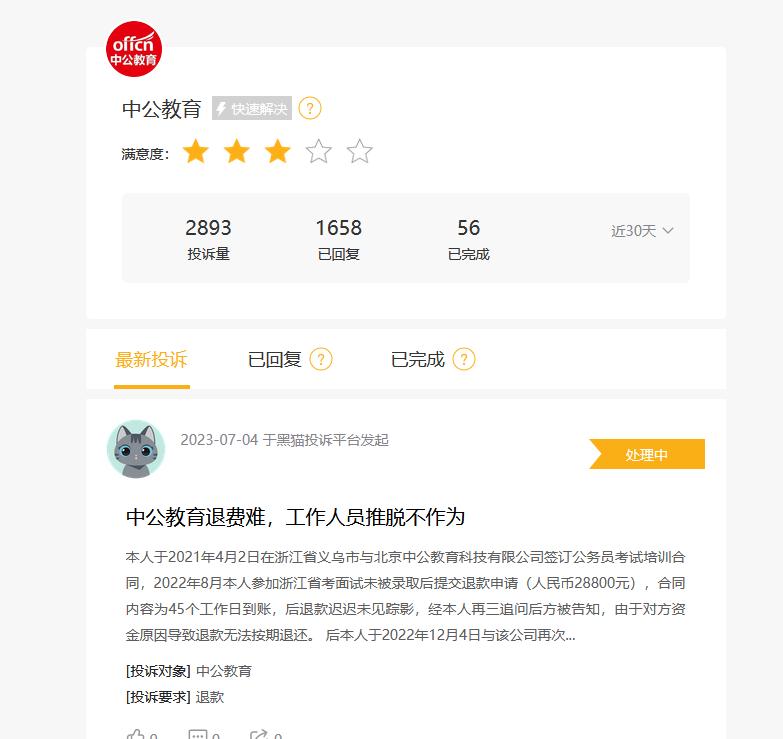
Task: Tap the help icon next to 已完成
Action: coord(464,360)
